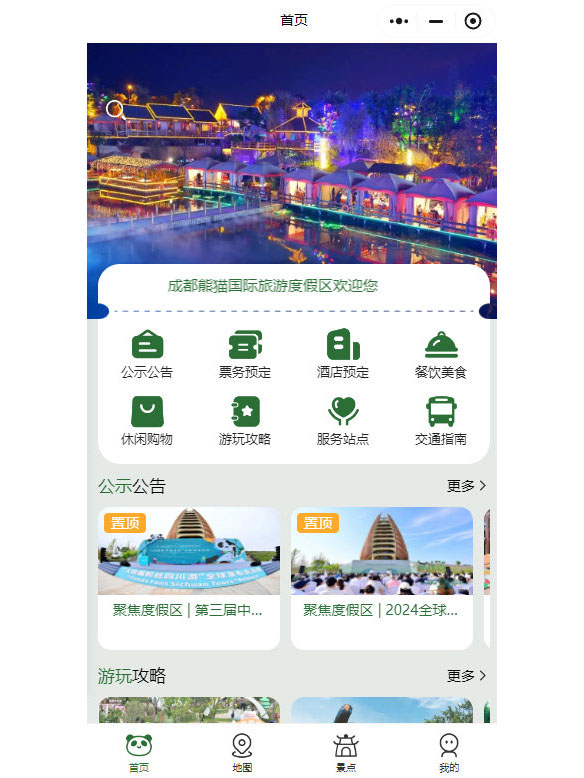
Task: Switch to the 景点 attractions tab
Action: click(x=345, y=753)
